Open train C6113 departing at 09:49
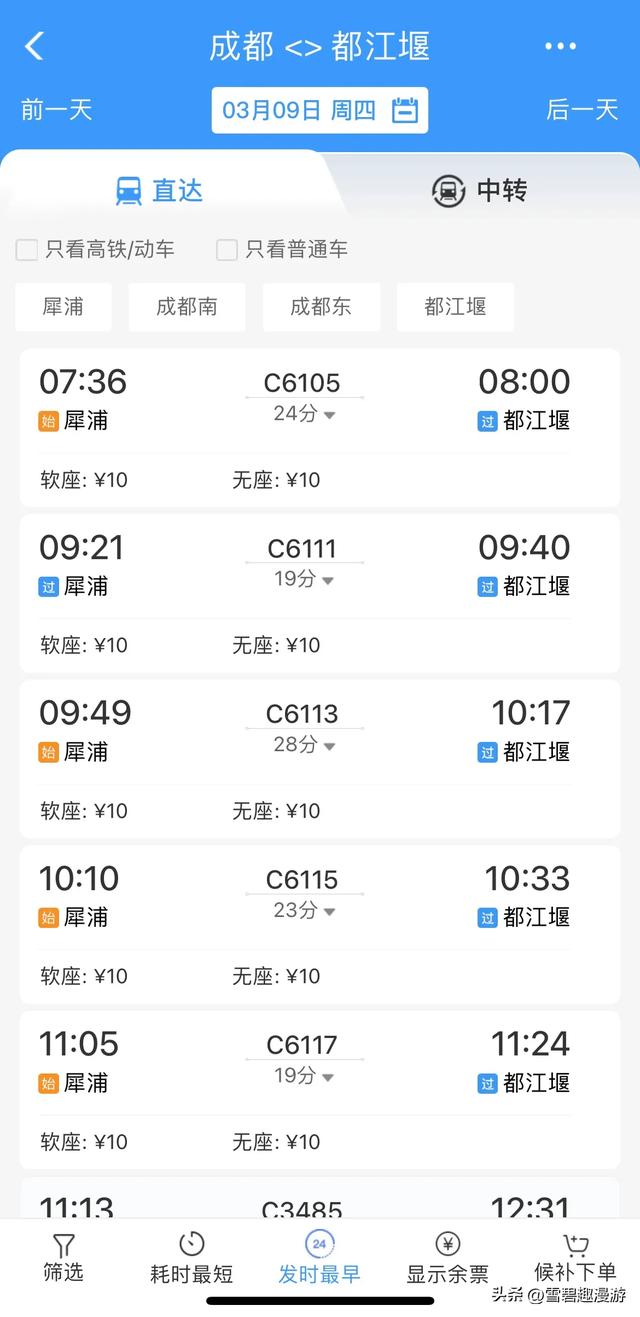 [320, 759]
